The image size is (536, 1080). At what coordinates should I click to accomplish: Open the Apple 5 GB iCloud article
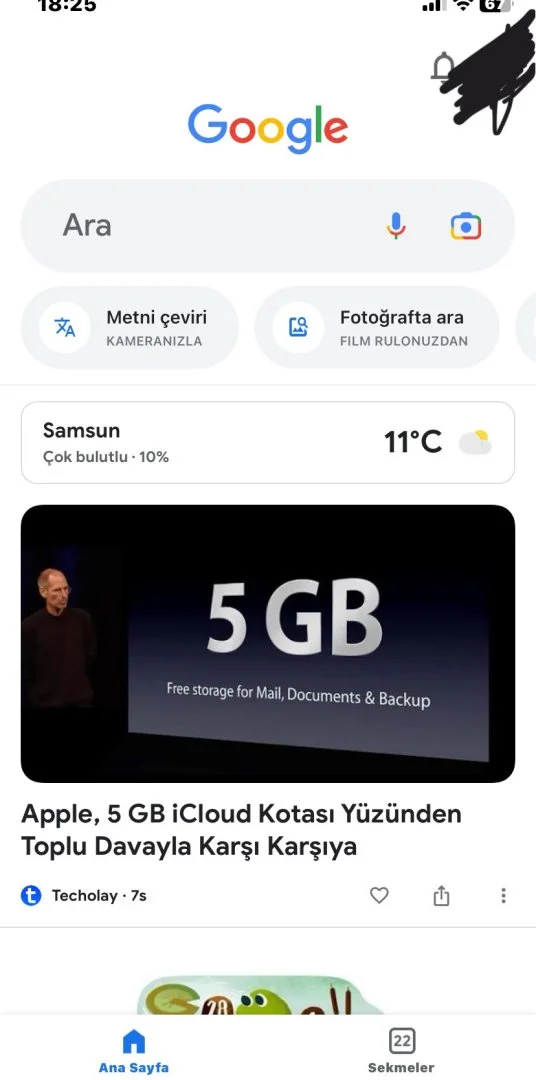(x=241, y=830)
